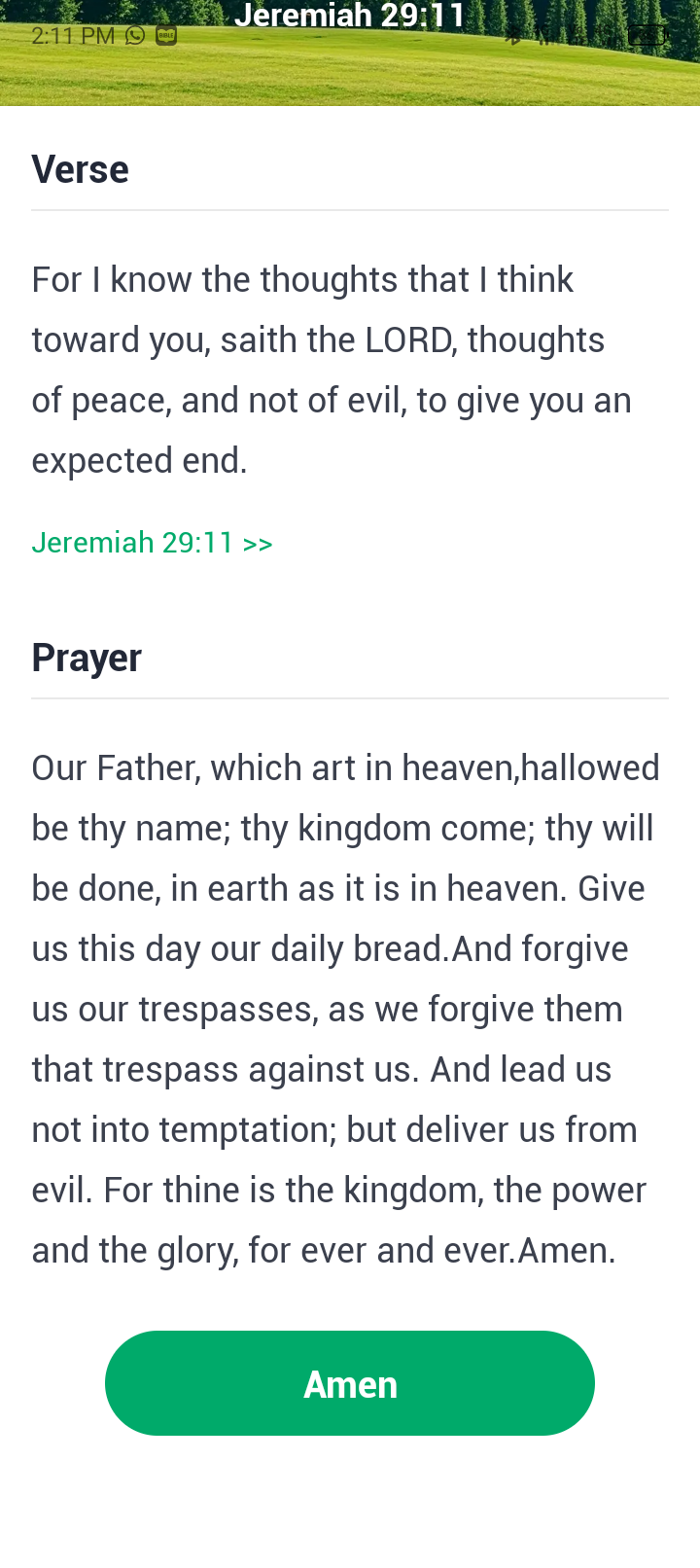Tap the green Amen button
Image resolution: width=700 pixels, height=1568 pixels.
(x=350, y=1383)
